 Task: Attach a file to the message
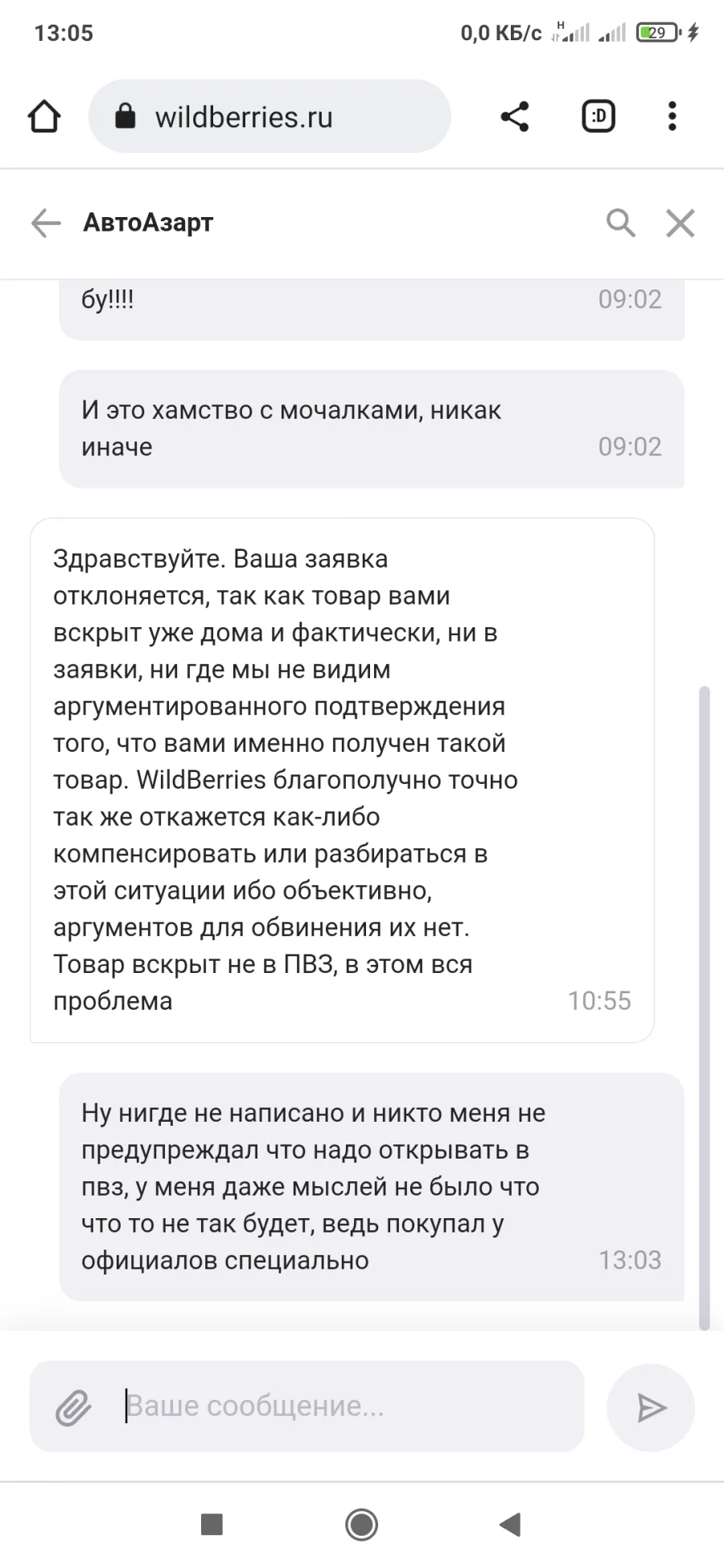73,1407
